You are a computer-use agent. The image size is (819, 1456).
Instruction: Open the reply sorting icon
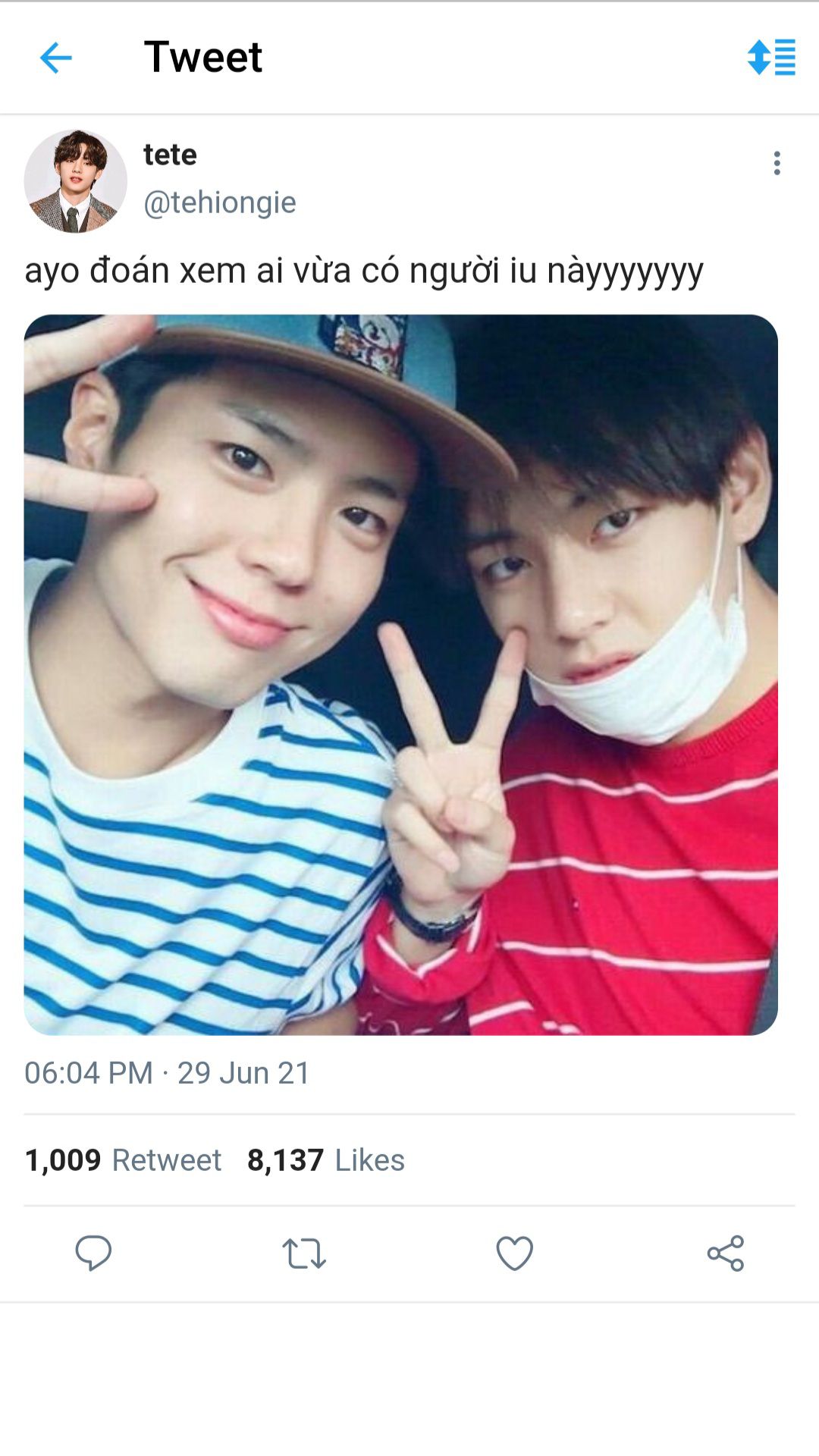click(x=771, y=58)
